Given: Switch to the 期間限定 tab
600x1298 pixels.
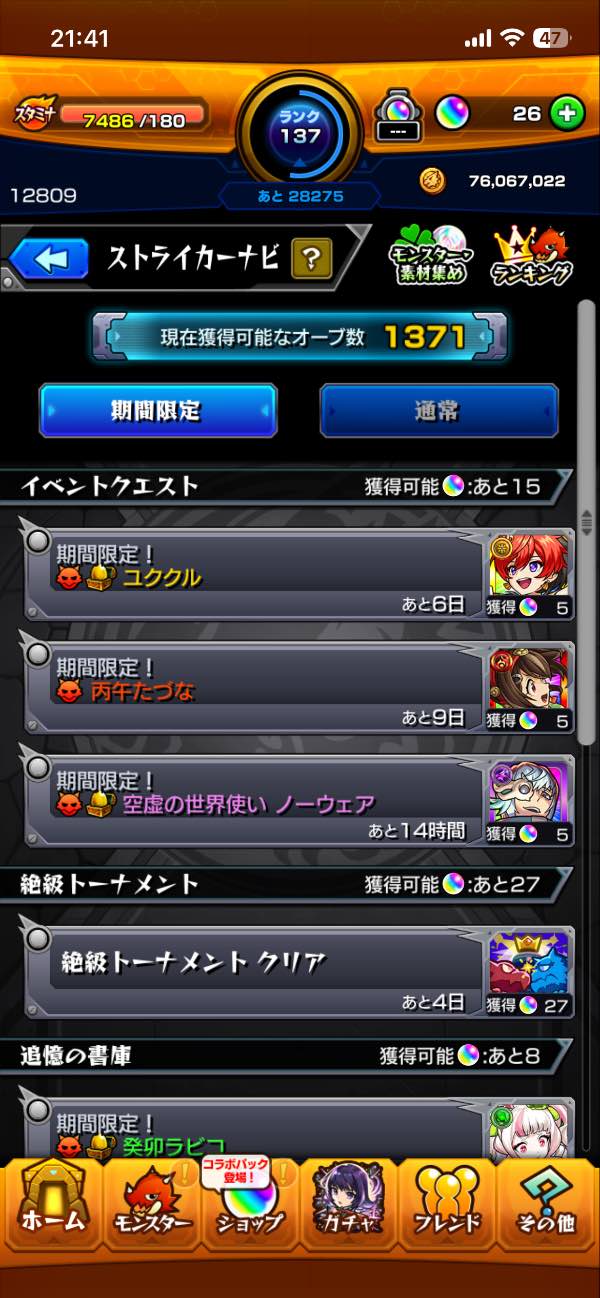Looking at the screenshot, I should [x=158, y=411].
